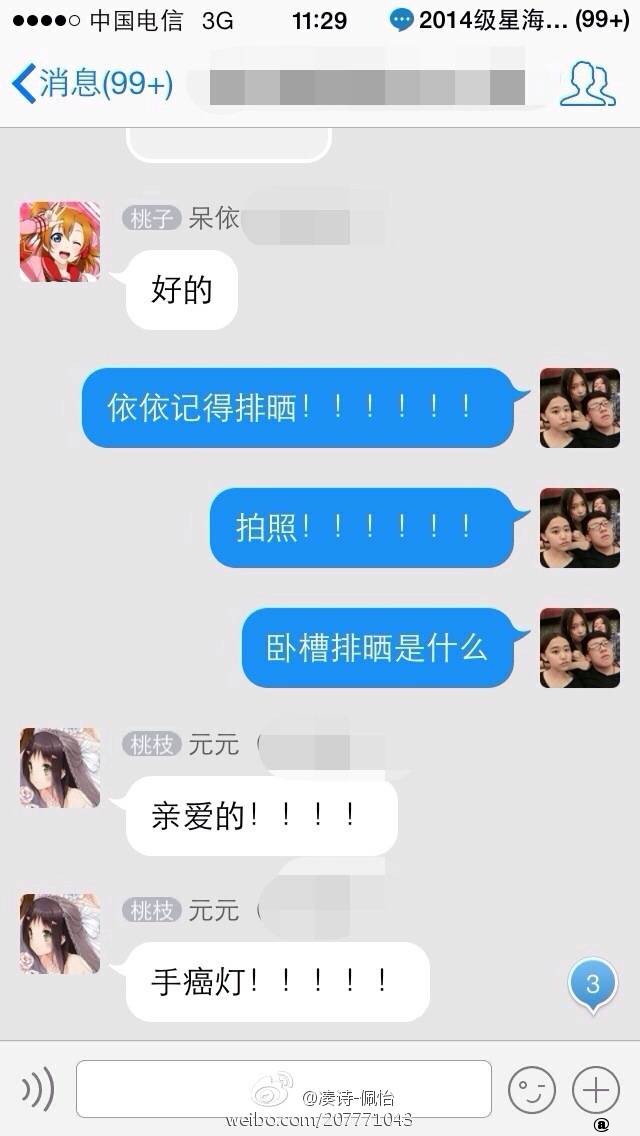
Task: Jump to 3 new messages bubble
Action: 592,984
